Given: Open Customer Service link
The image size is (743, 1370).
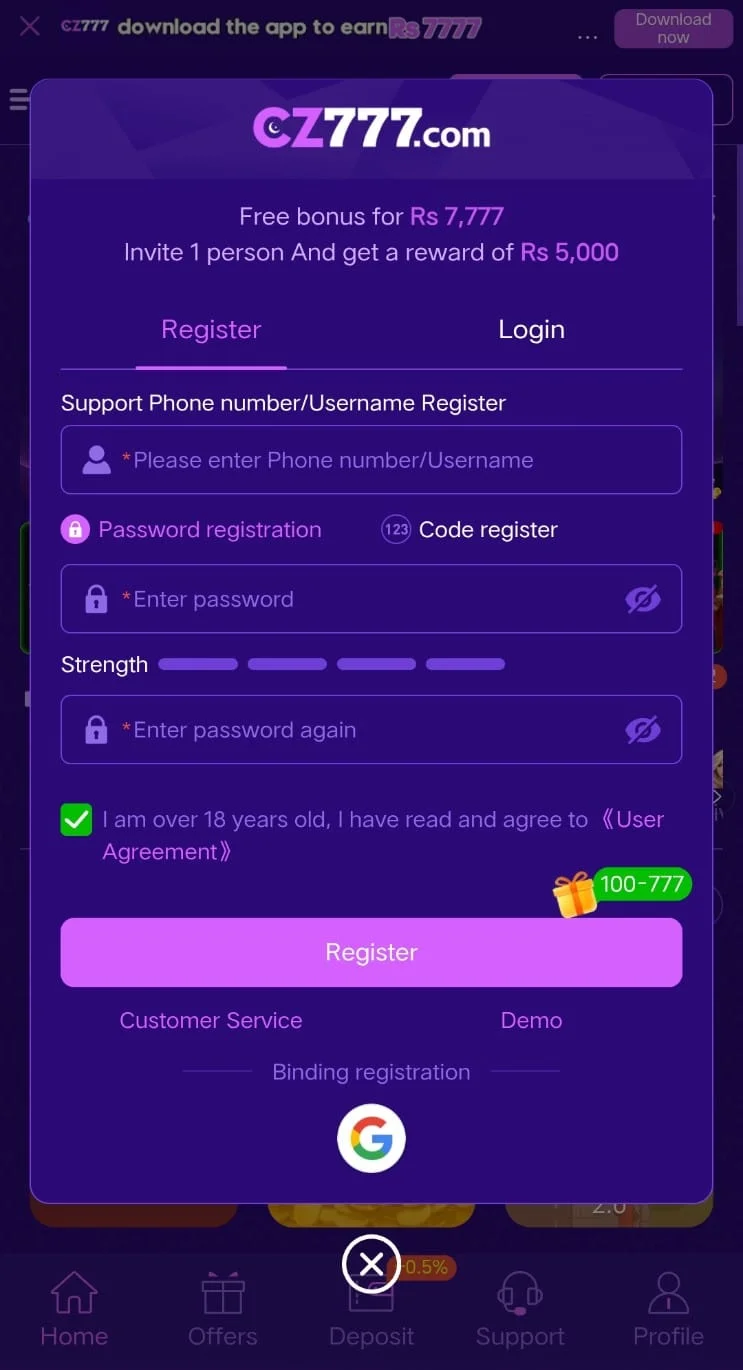Looking at the screenshot, I should coord(211,1020).
